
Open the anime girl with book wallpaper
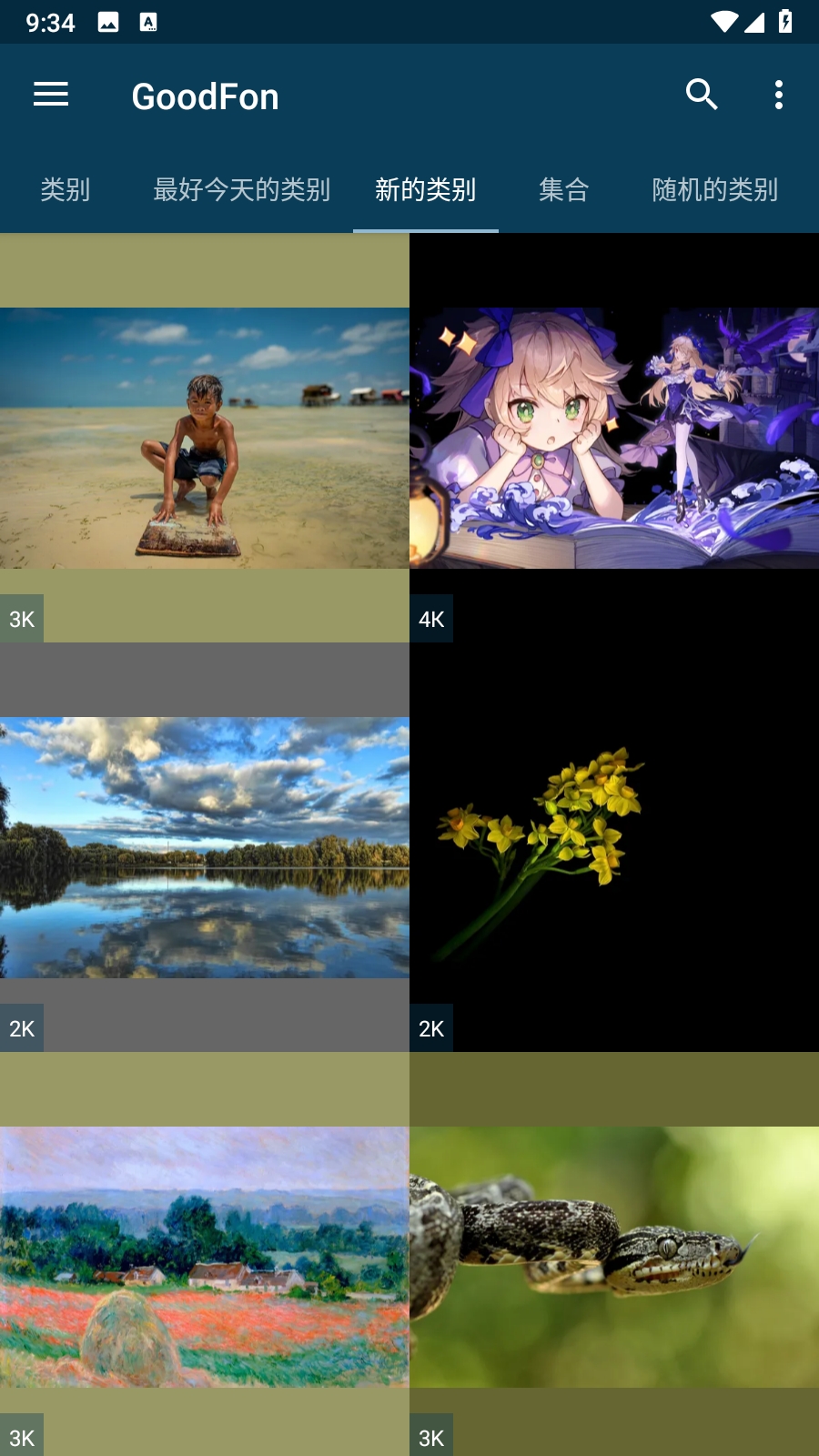coord(614,438)
